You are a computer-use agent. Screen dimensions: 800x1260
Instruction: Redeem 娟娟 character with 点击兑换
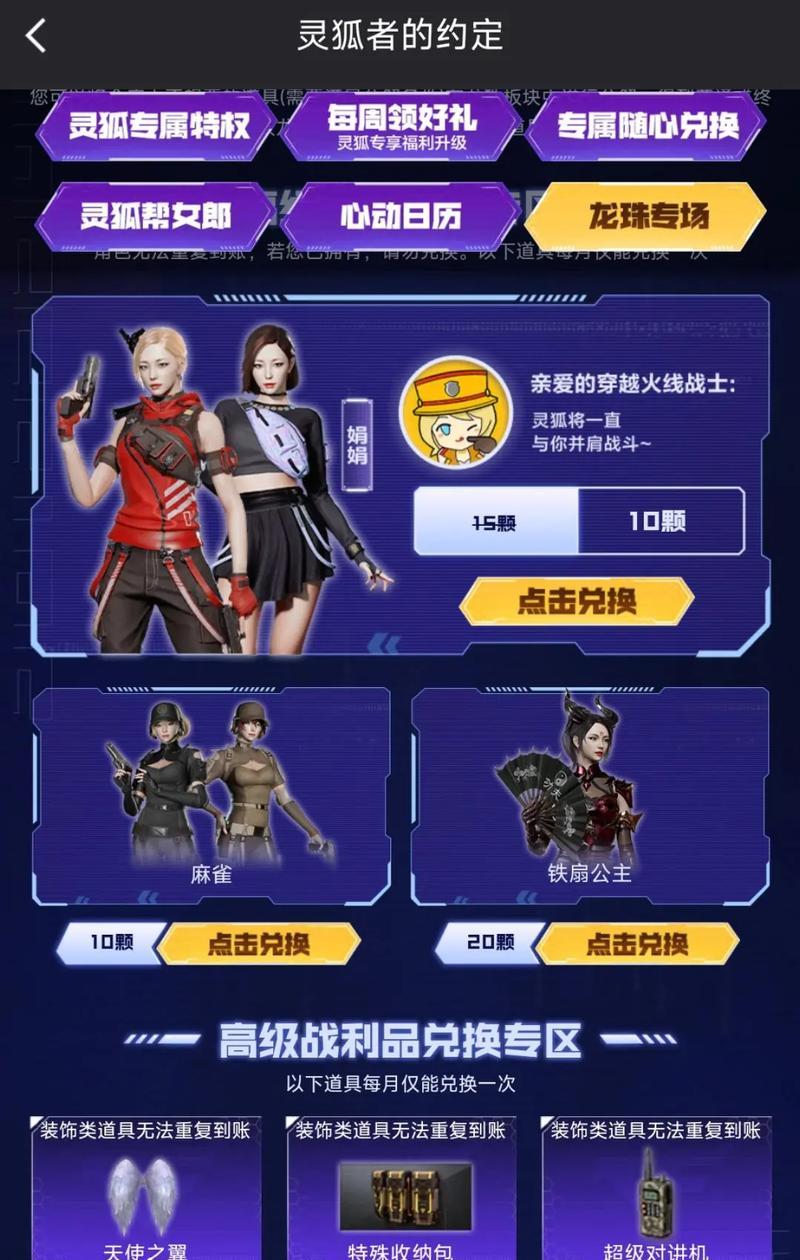[576, 602]
